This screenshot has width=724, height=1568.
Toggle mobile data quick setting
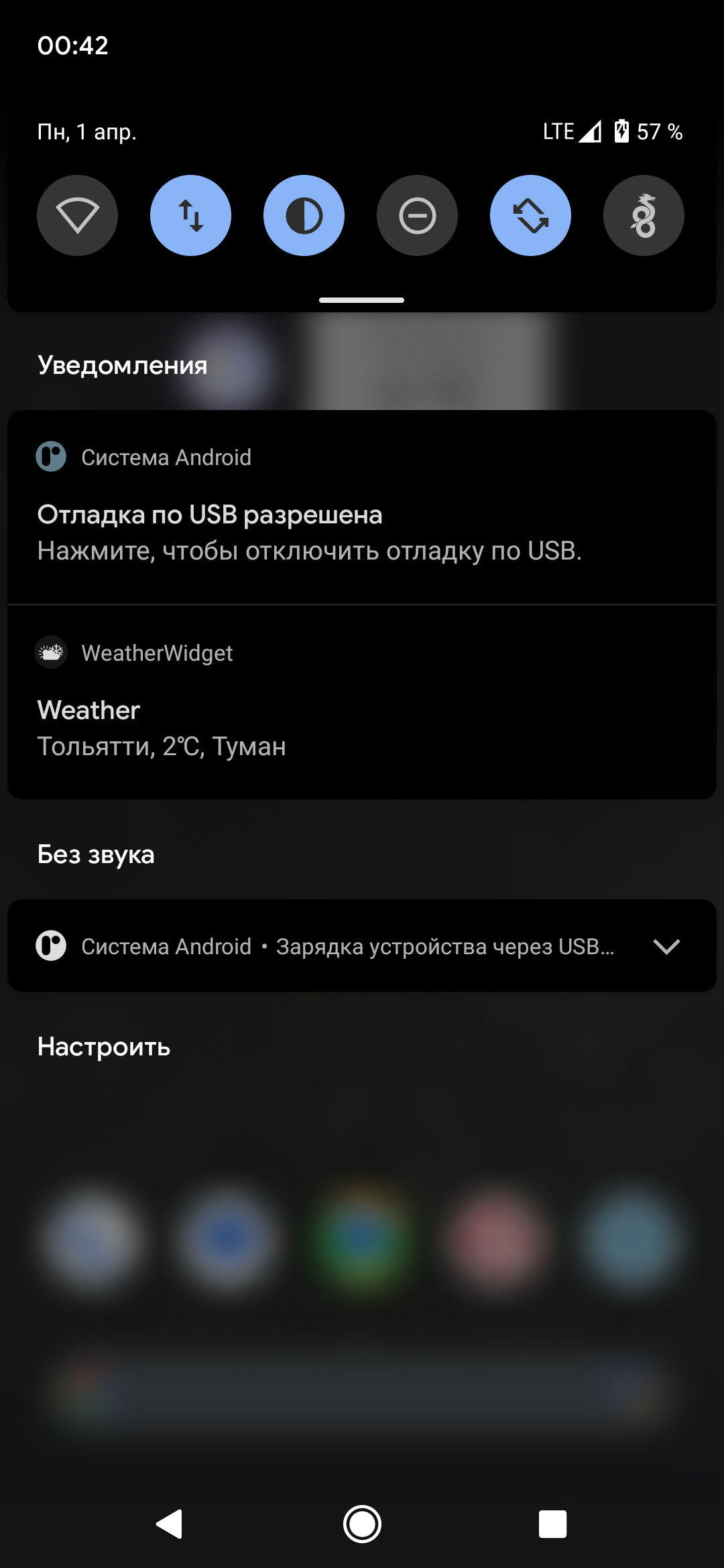(x=190, y=216)
